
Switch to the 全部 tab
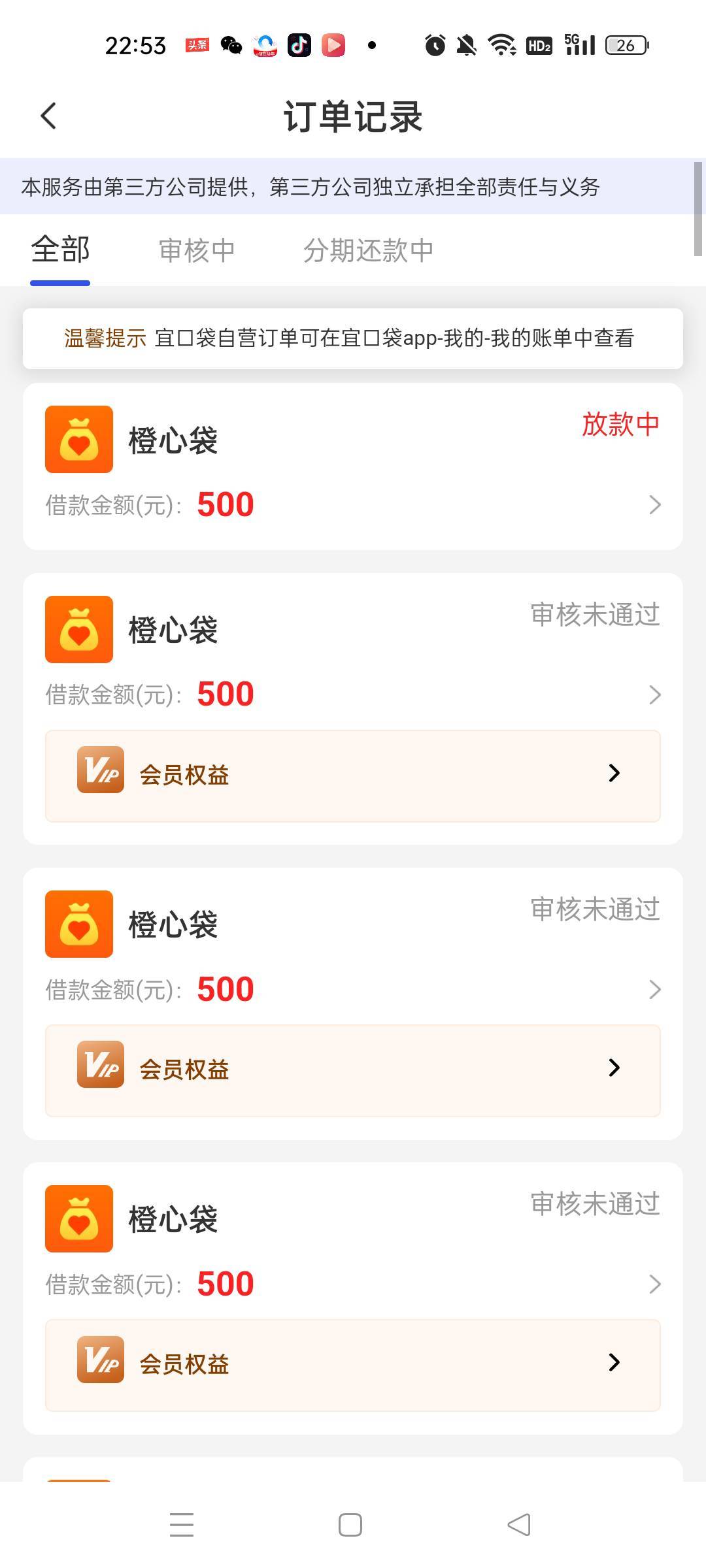[x=60, y=250]
